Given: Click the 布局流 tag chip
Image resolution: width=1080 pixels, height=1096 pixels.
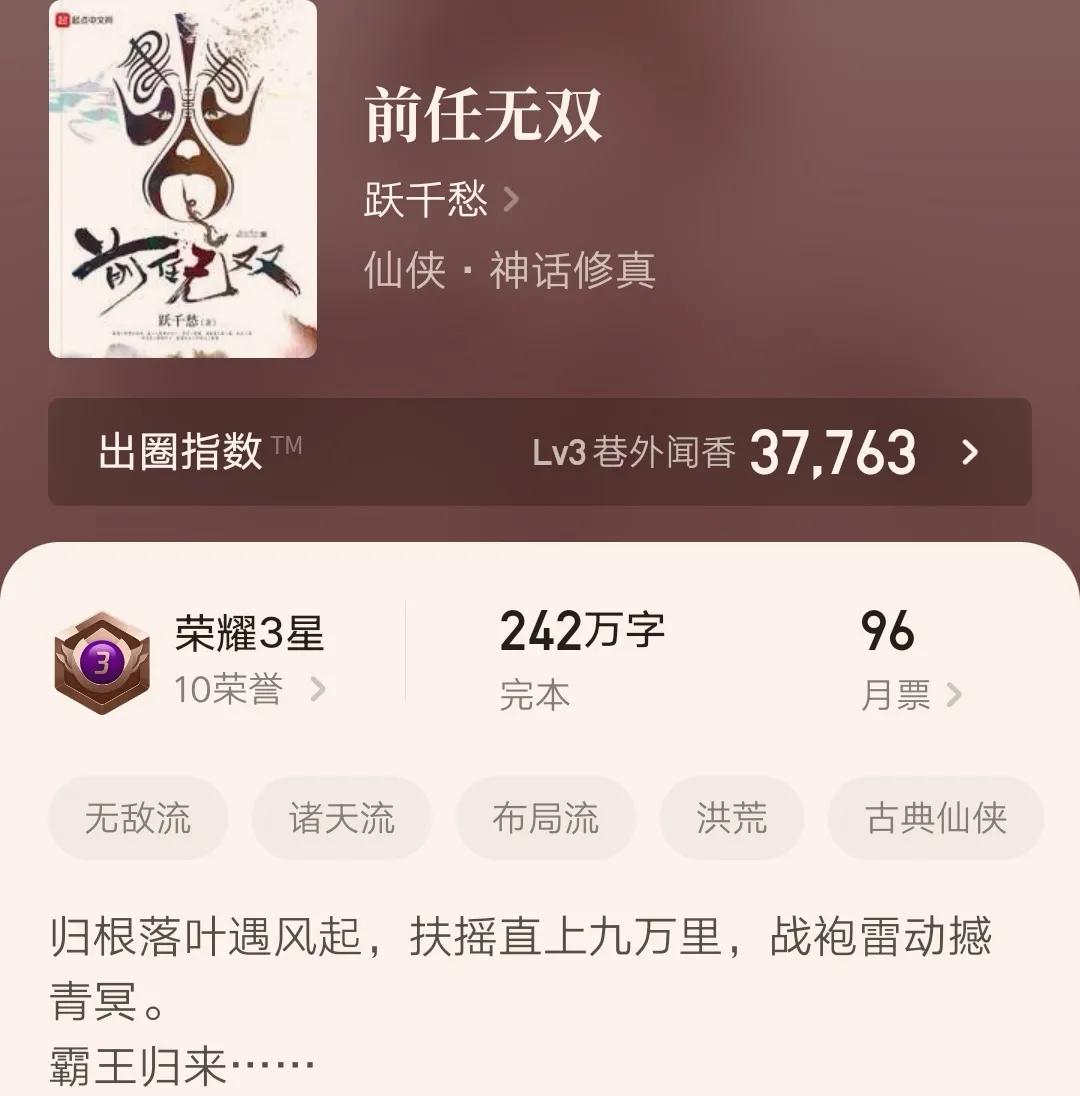Looking at the screenshot, I should [545, 818].
